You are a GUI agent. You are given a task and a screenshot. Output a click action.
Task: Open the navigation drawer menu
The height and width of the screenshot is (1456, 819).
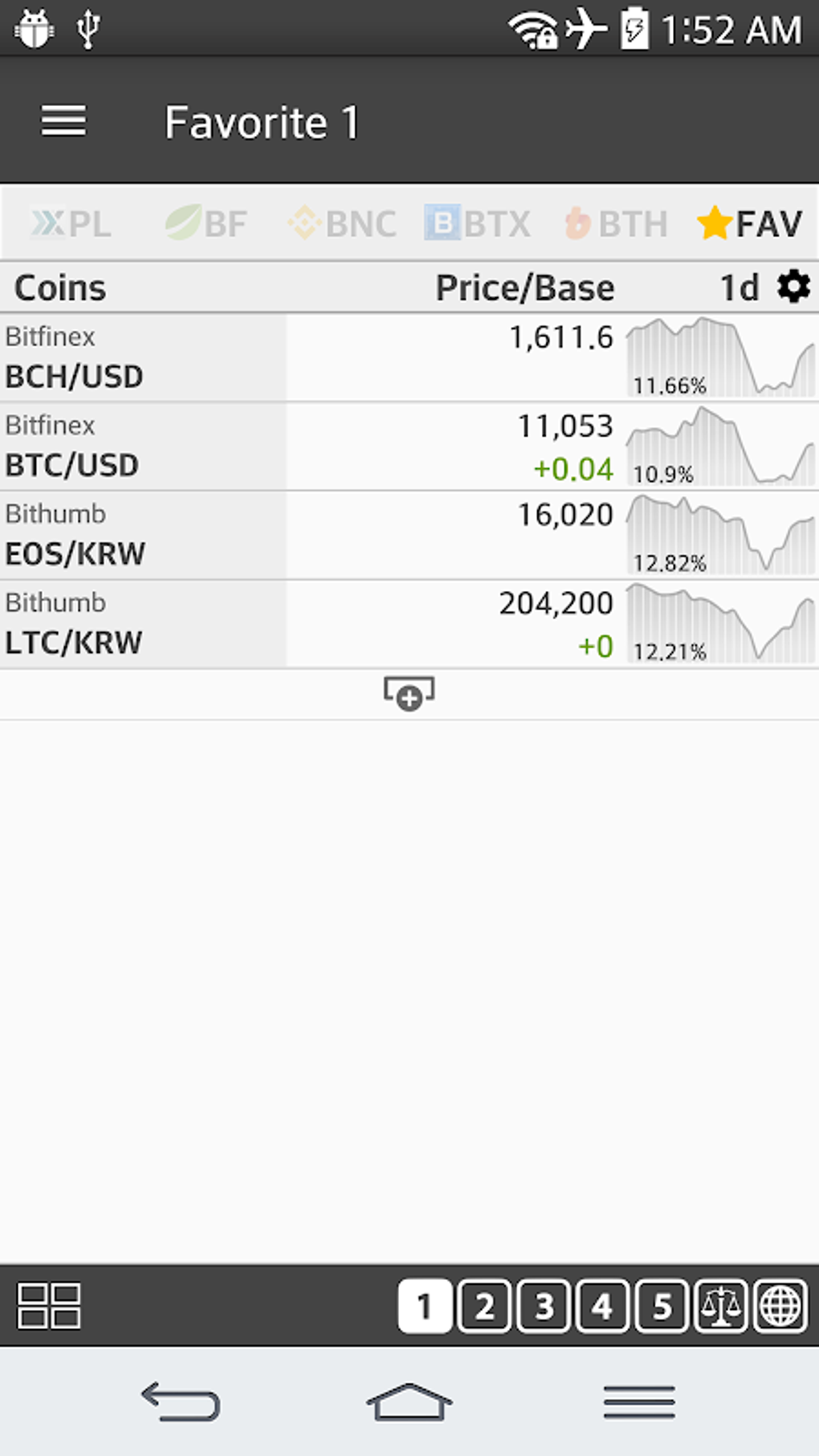[x=63, y=121]
